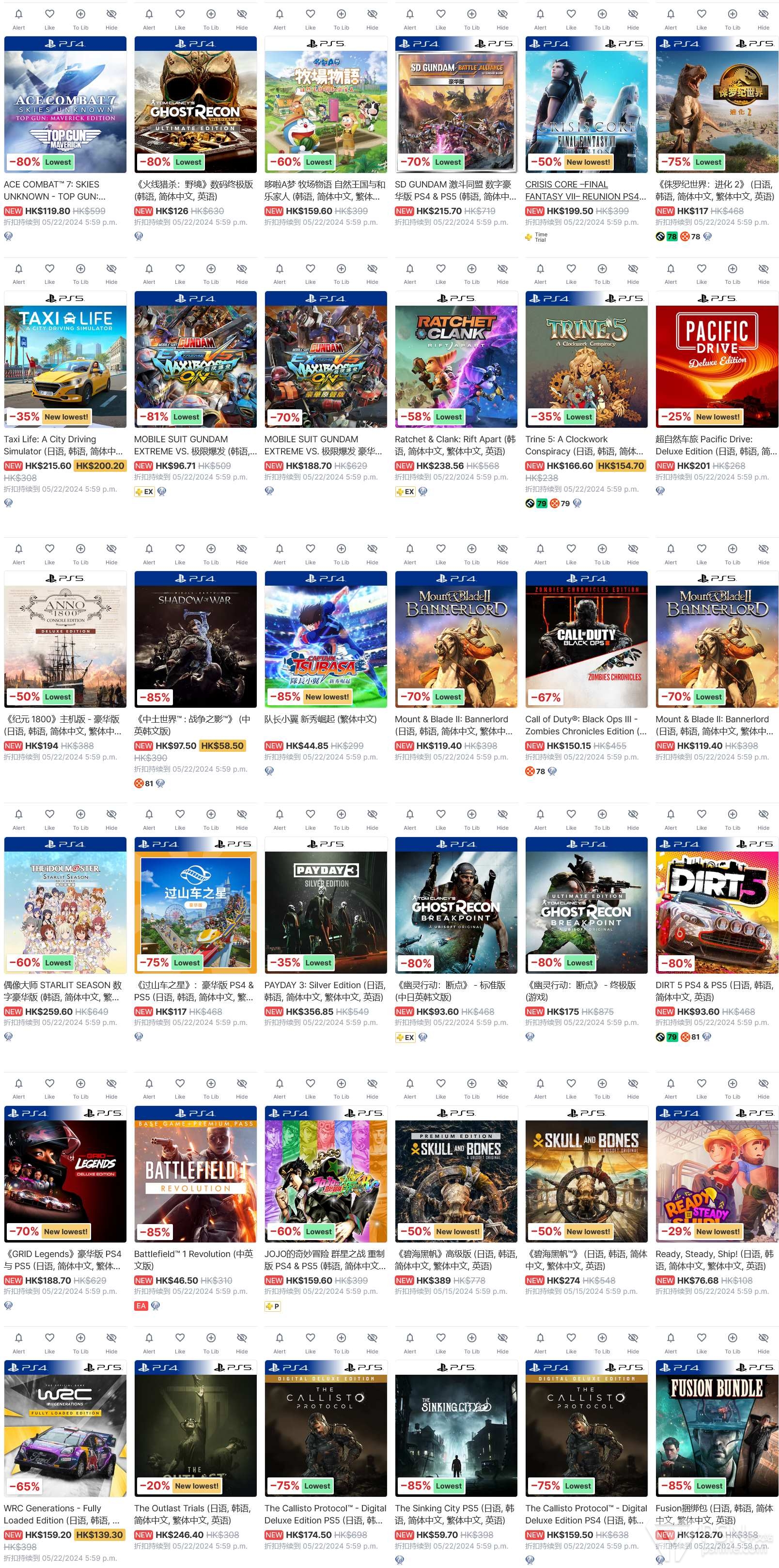Open the PAYDAY 3 Silver Edition cover
This screenshot has width=779, height=1568.
pos(326,905)
